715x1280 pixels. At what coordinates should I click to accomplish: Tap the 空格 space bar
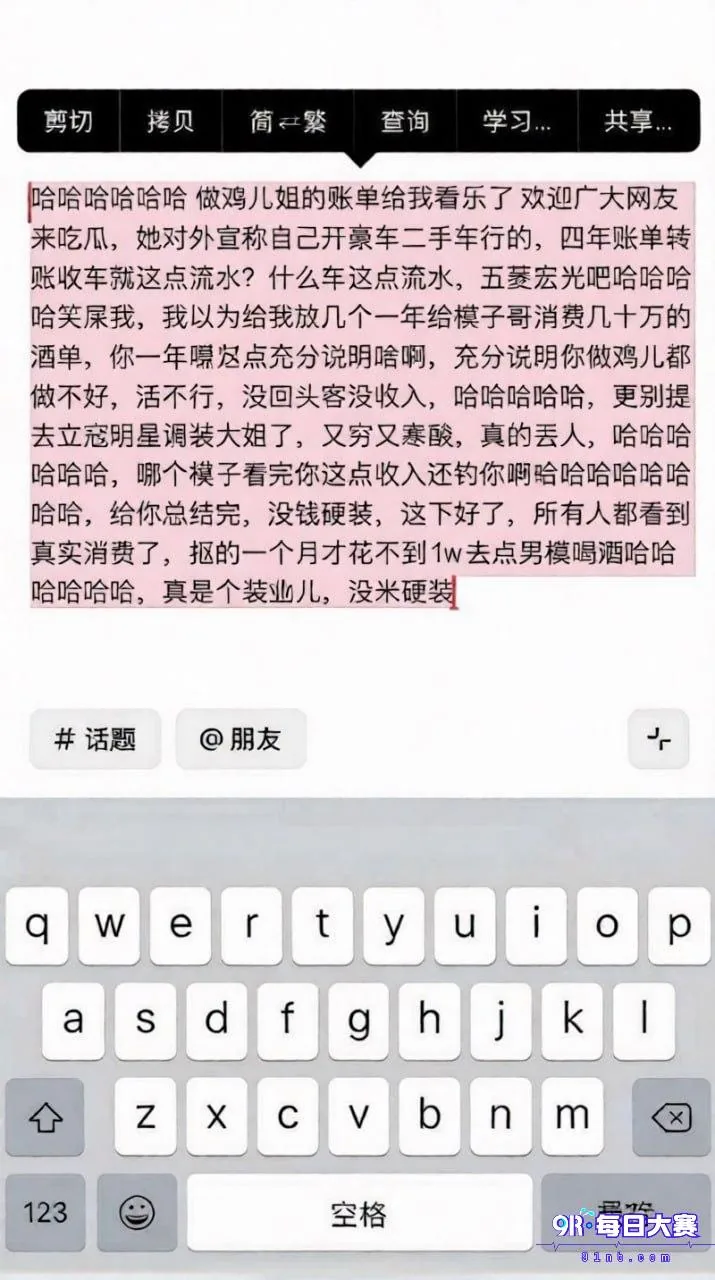358,1212
